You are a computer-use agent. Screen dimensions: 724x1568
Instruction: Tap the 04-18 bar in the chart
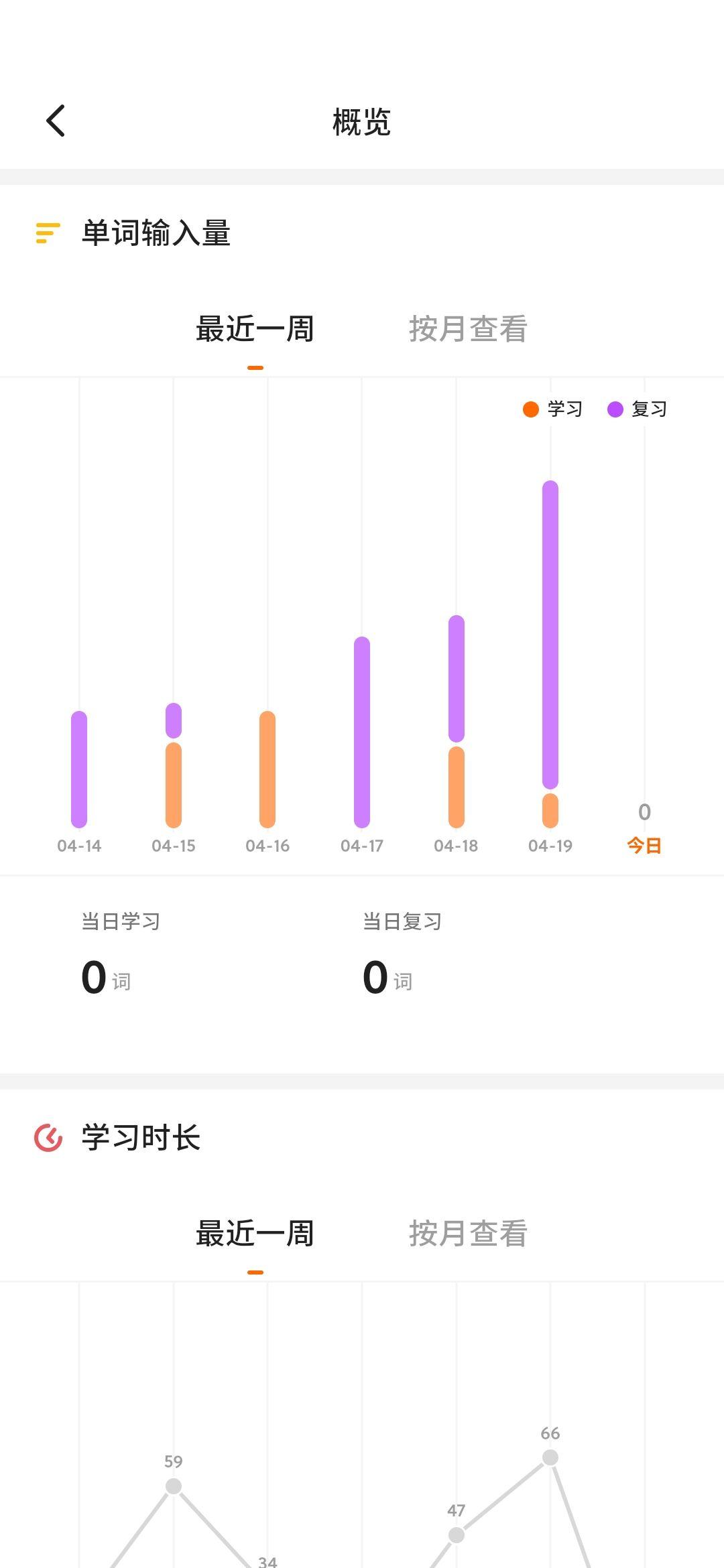(x=457, y=721)
